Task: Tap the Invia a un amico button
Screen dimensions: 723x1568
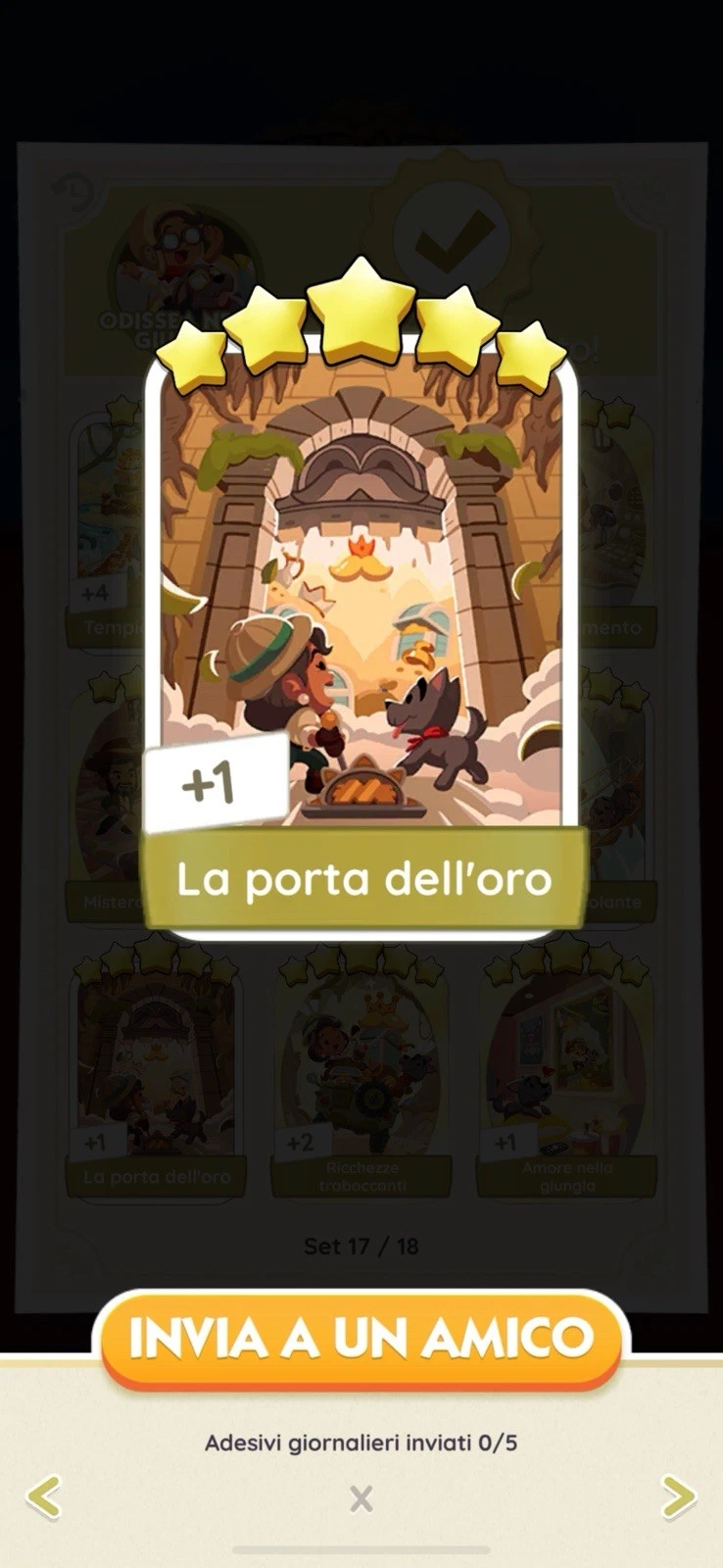Action: [x=361, y=1339]
